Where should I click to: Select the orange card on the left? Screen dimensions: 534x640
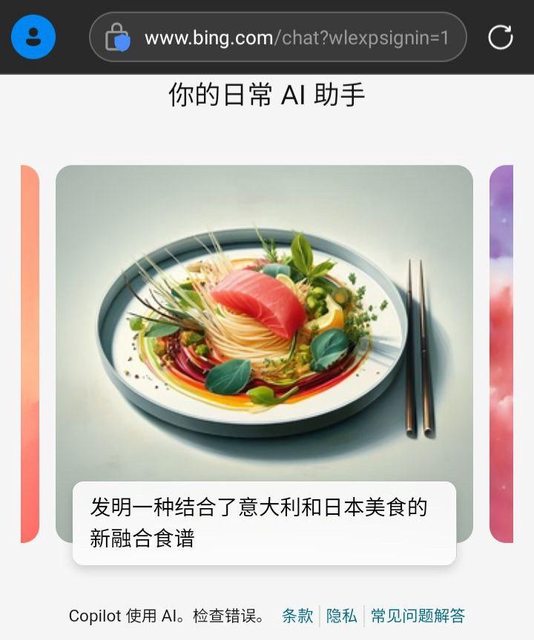click(x=30, y=354)
